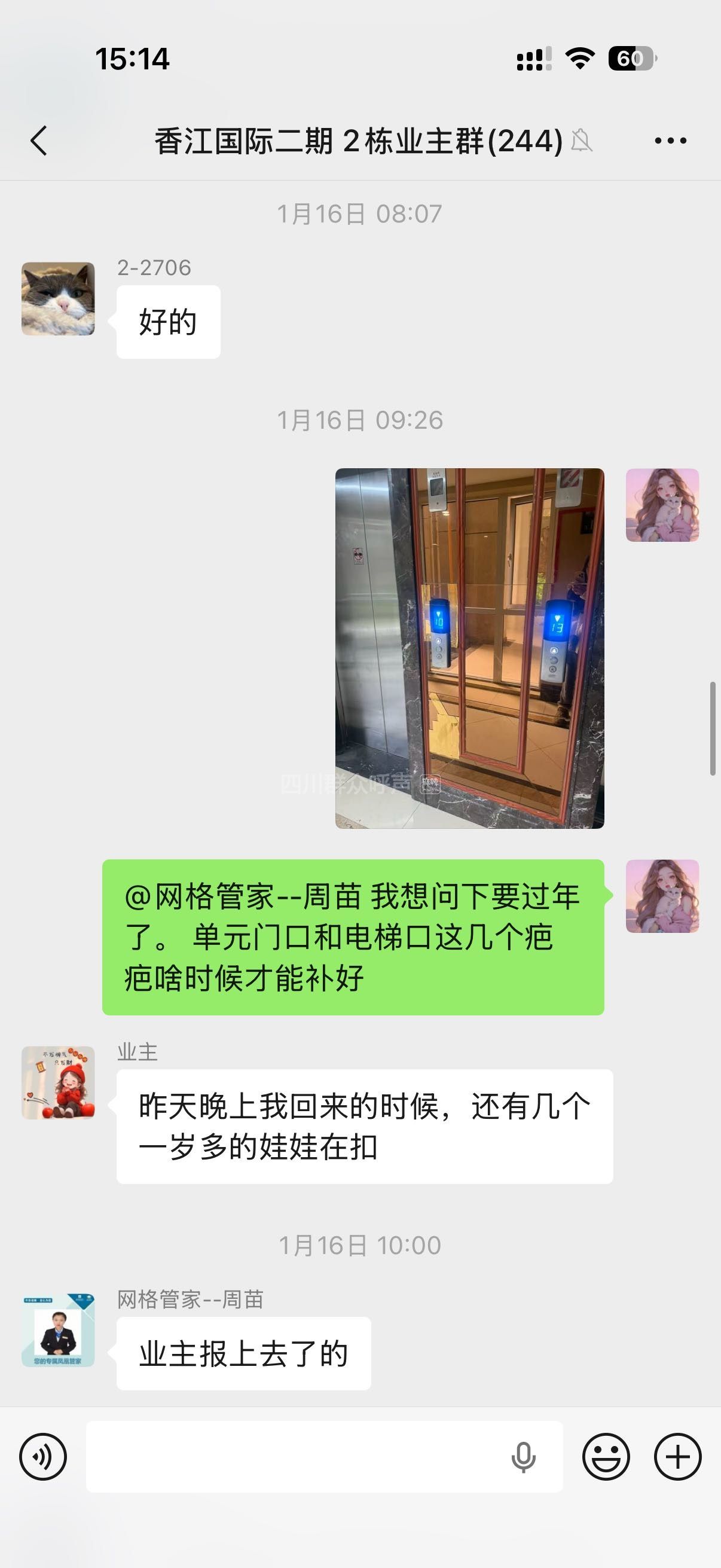Open the group chat info menu
The width and height of the screenshot is (721, 1568).
tap(671, 141)
